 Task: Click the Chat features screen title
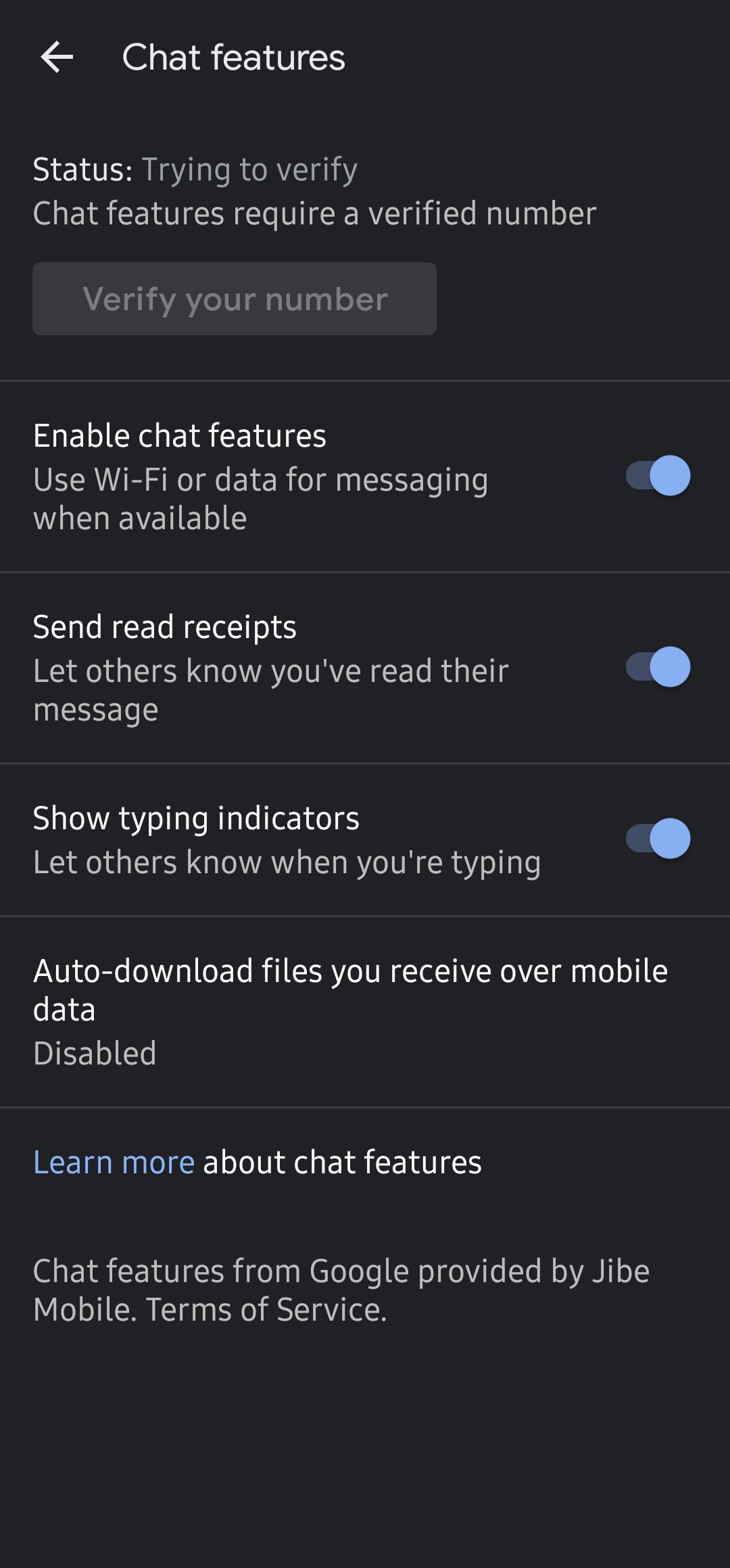[233, 57]
